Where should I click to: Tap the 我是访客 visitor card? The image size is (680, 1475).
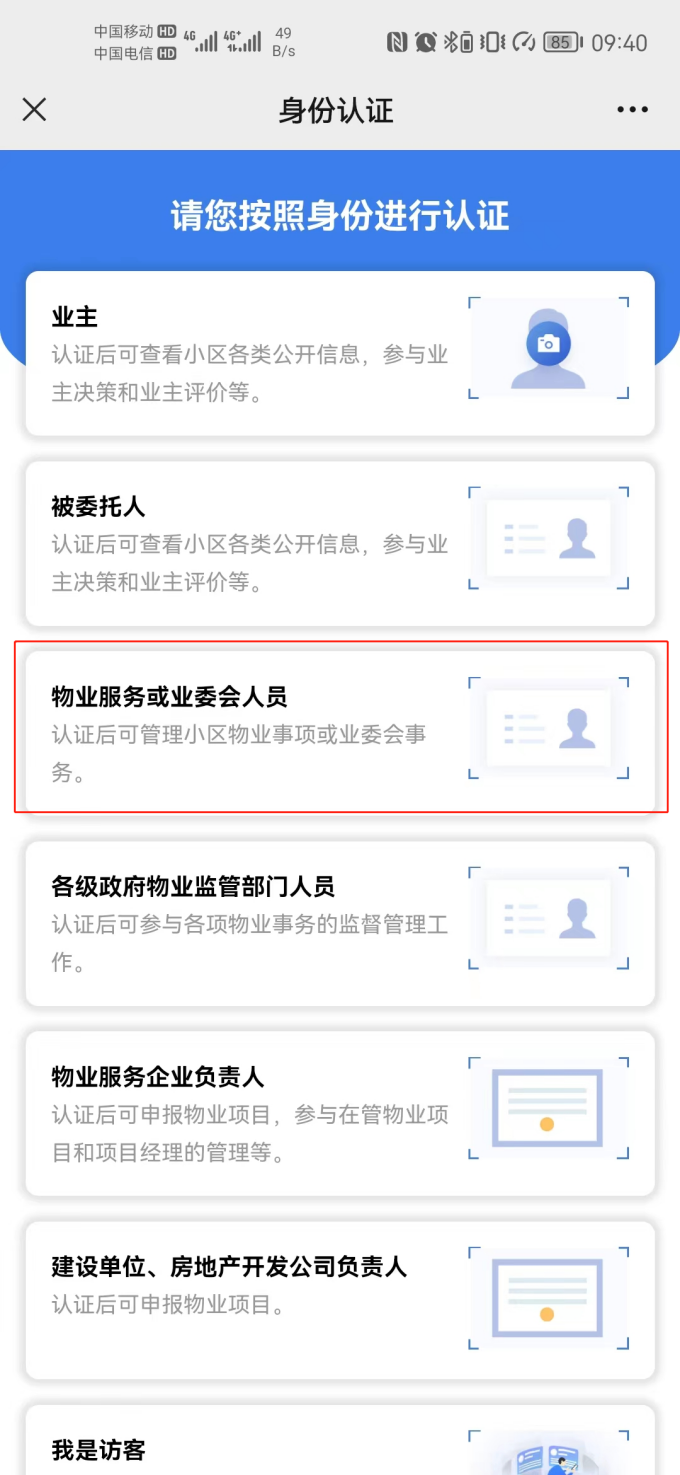(x=340, y=1441)
